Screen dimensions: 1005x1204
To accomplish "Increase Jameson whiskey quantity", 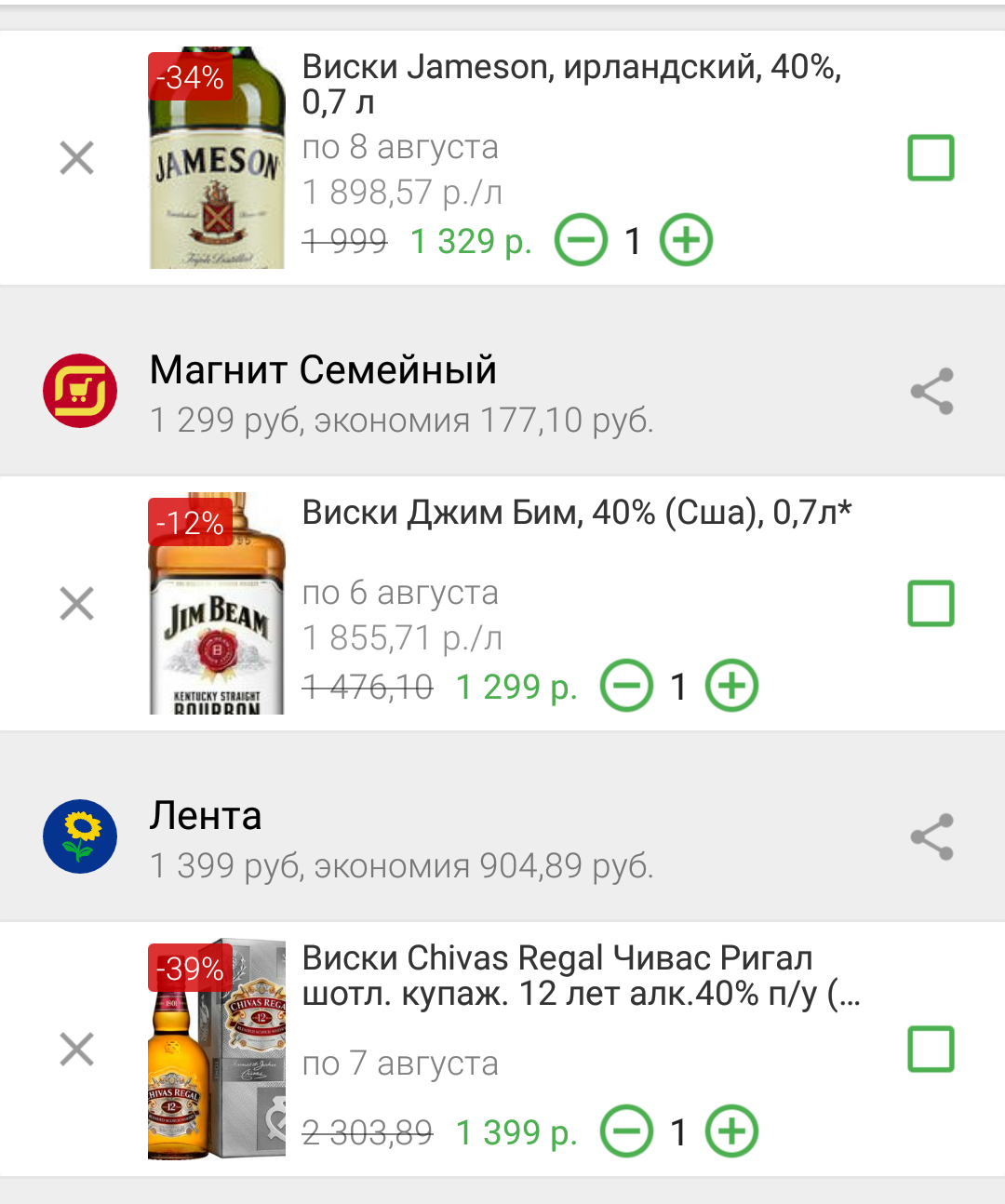I will (687, 241).
